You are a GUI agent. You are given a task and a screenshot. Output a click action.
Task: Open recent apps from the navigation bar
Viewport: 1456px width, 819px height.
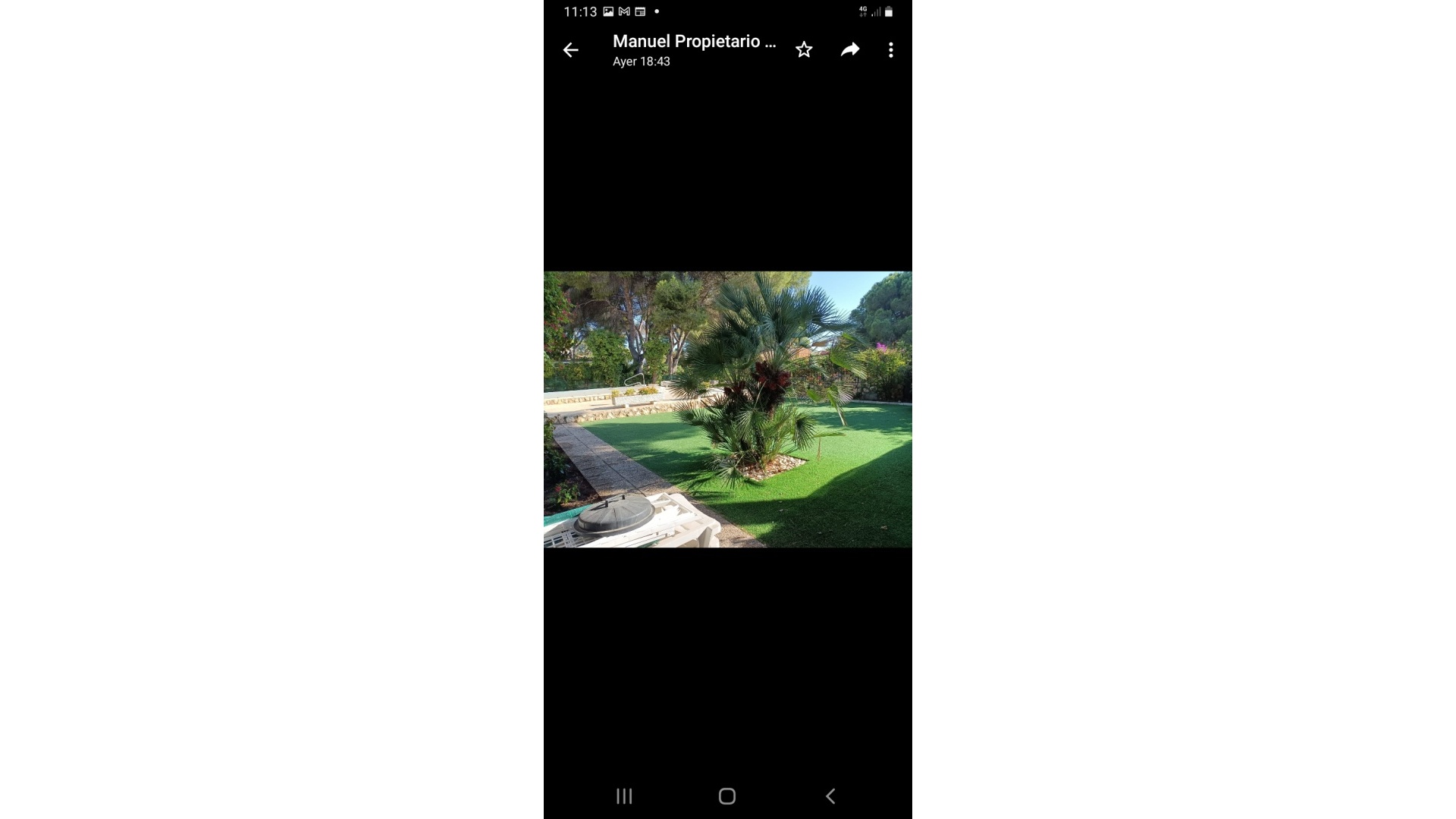(624, 796)
